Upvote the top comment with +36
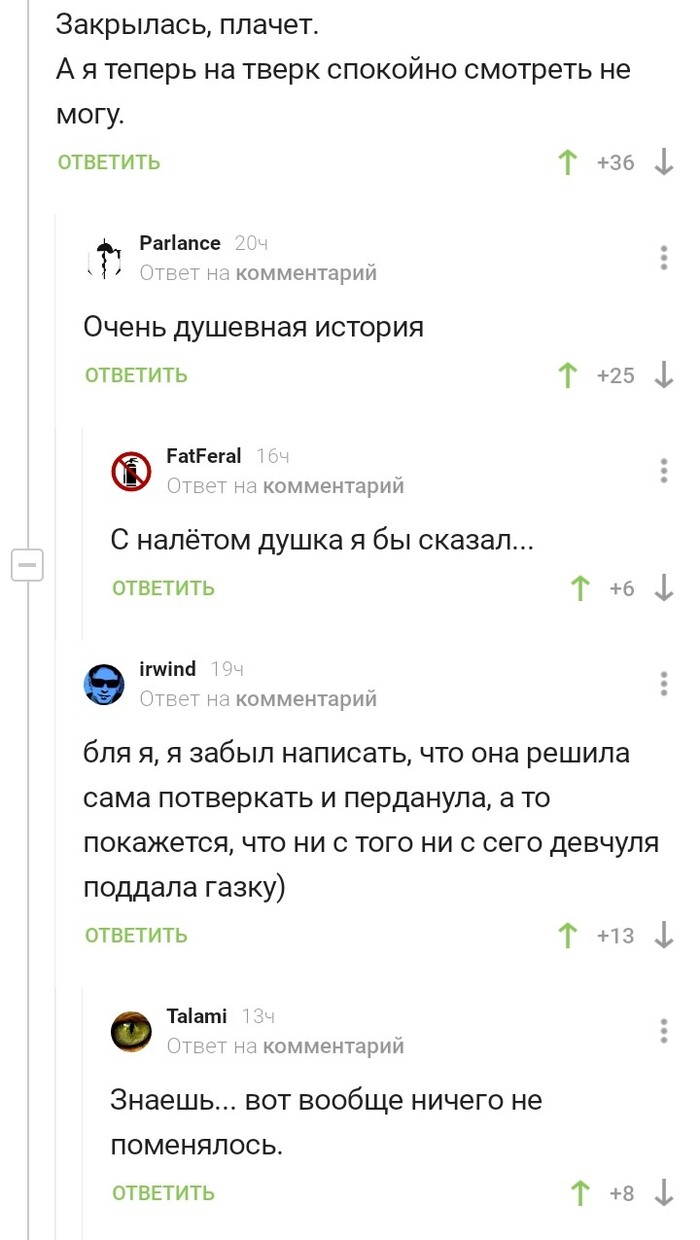The height and width of the screenshot is (1240, 700). (x=568, y=162)
